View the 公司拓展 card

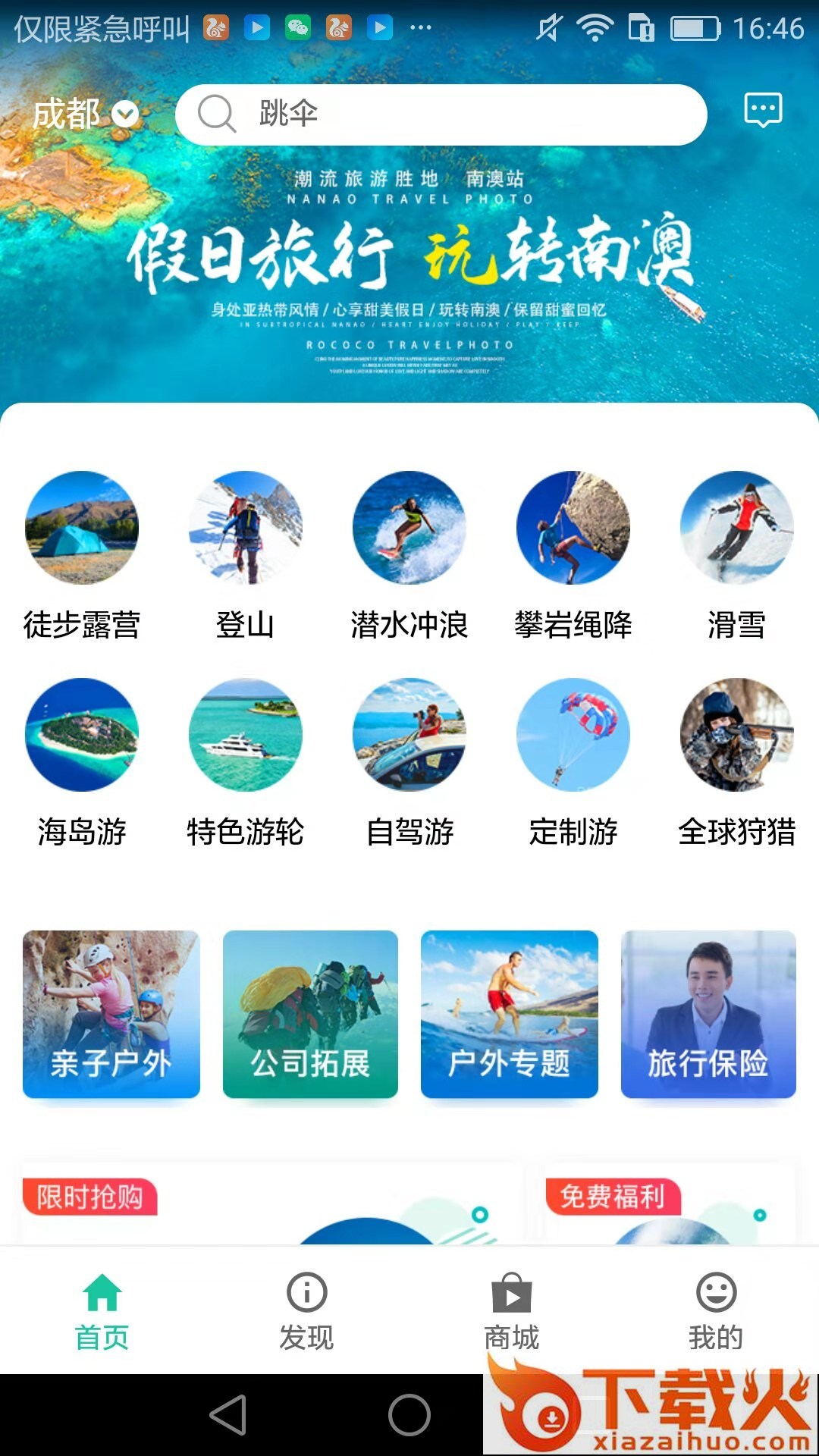pos(310,1014)
